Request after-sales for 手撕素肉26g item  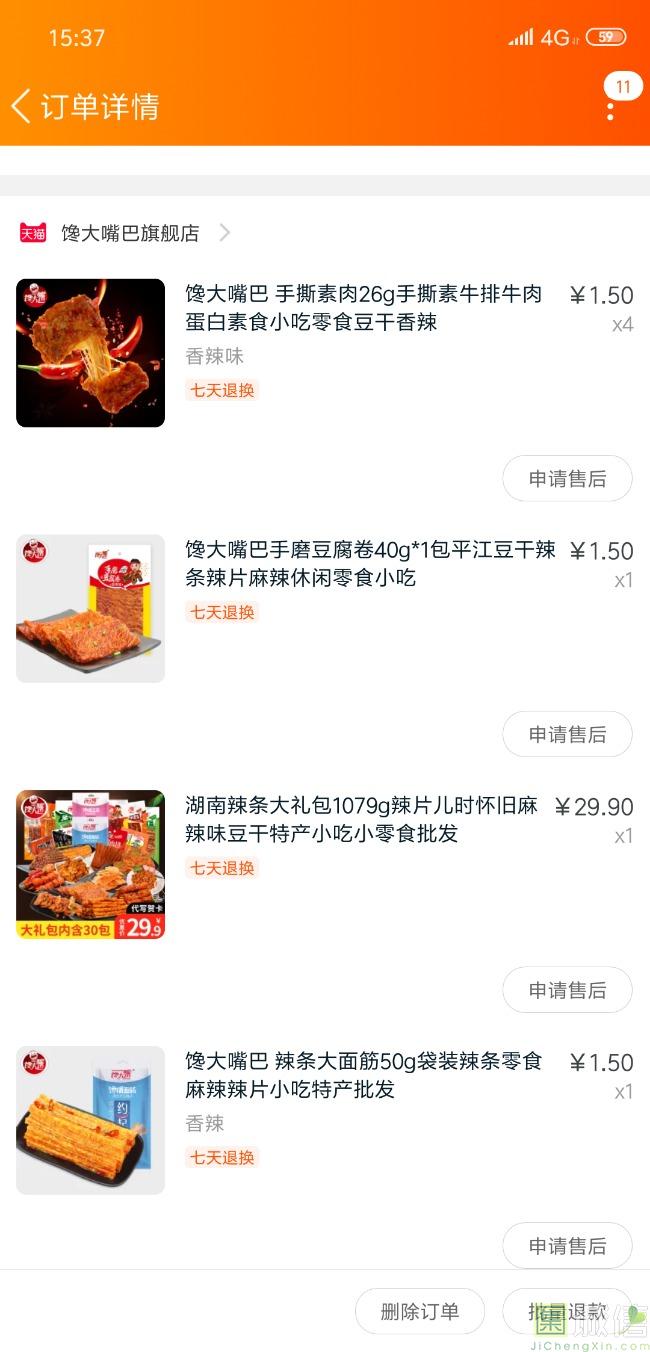coord(567,479)
